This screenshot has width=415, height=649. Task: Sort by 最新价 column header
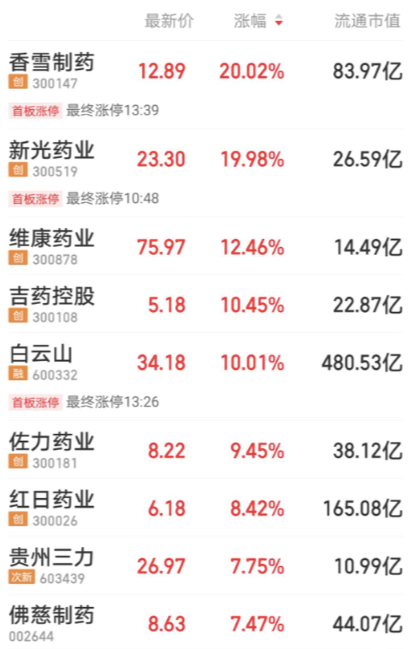coord(169,21)
